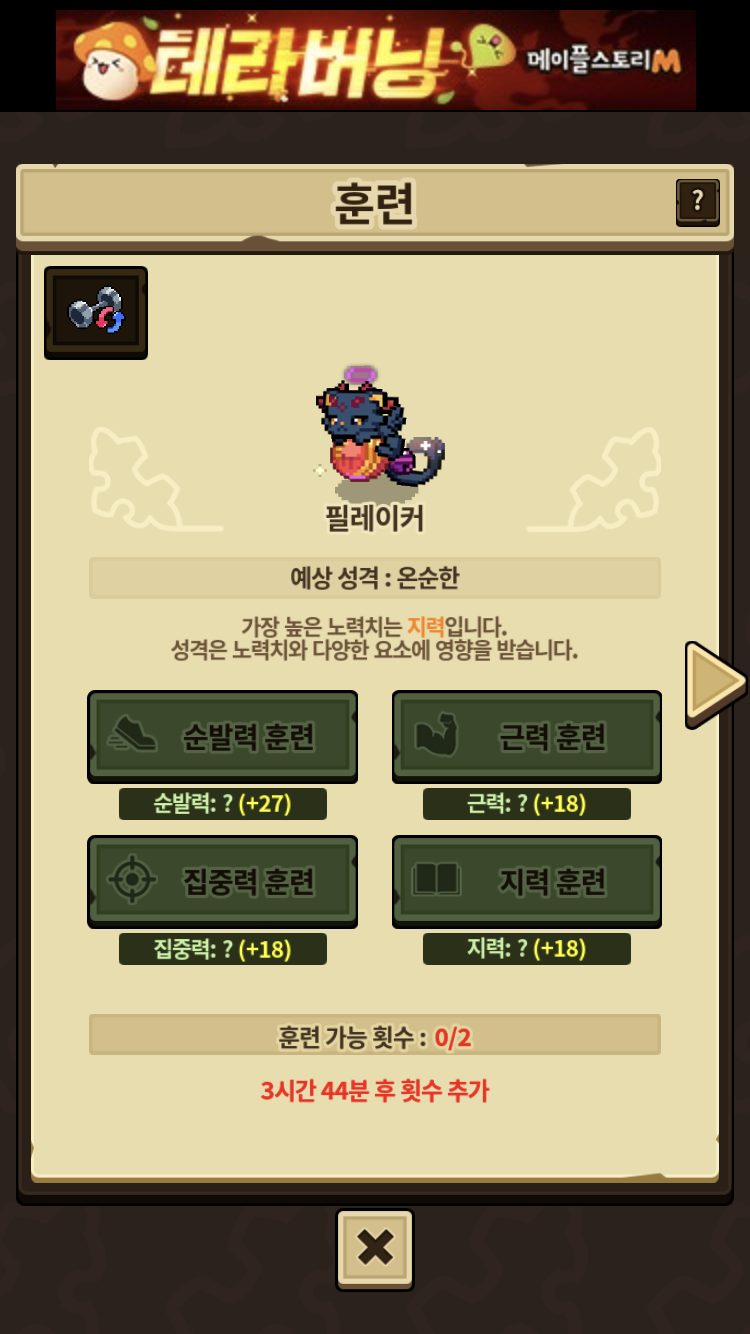Go to next pet with right arrow

coord(715,682)
